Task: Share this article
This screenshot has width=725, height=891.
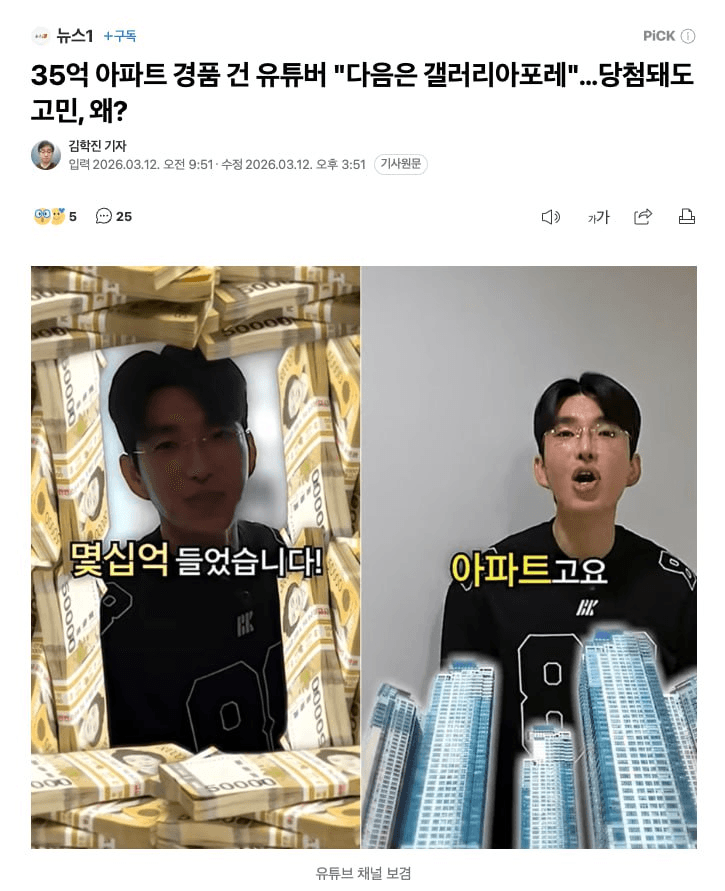Action: [x=643, y=216]
